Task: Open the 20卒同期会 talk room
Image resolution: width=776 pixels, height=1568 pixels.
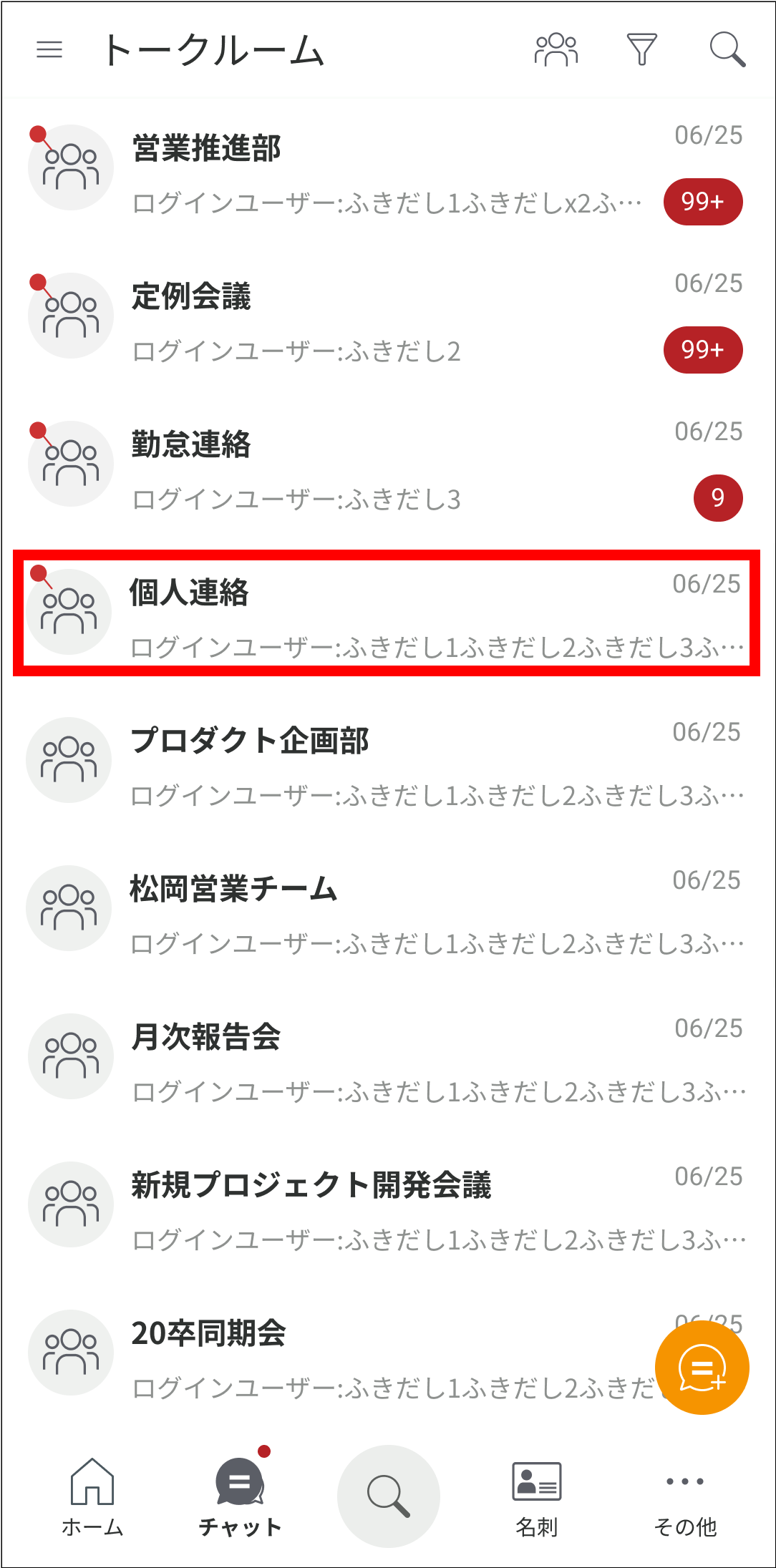Action: (x=358, y=1358)
